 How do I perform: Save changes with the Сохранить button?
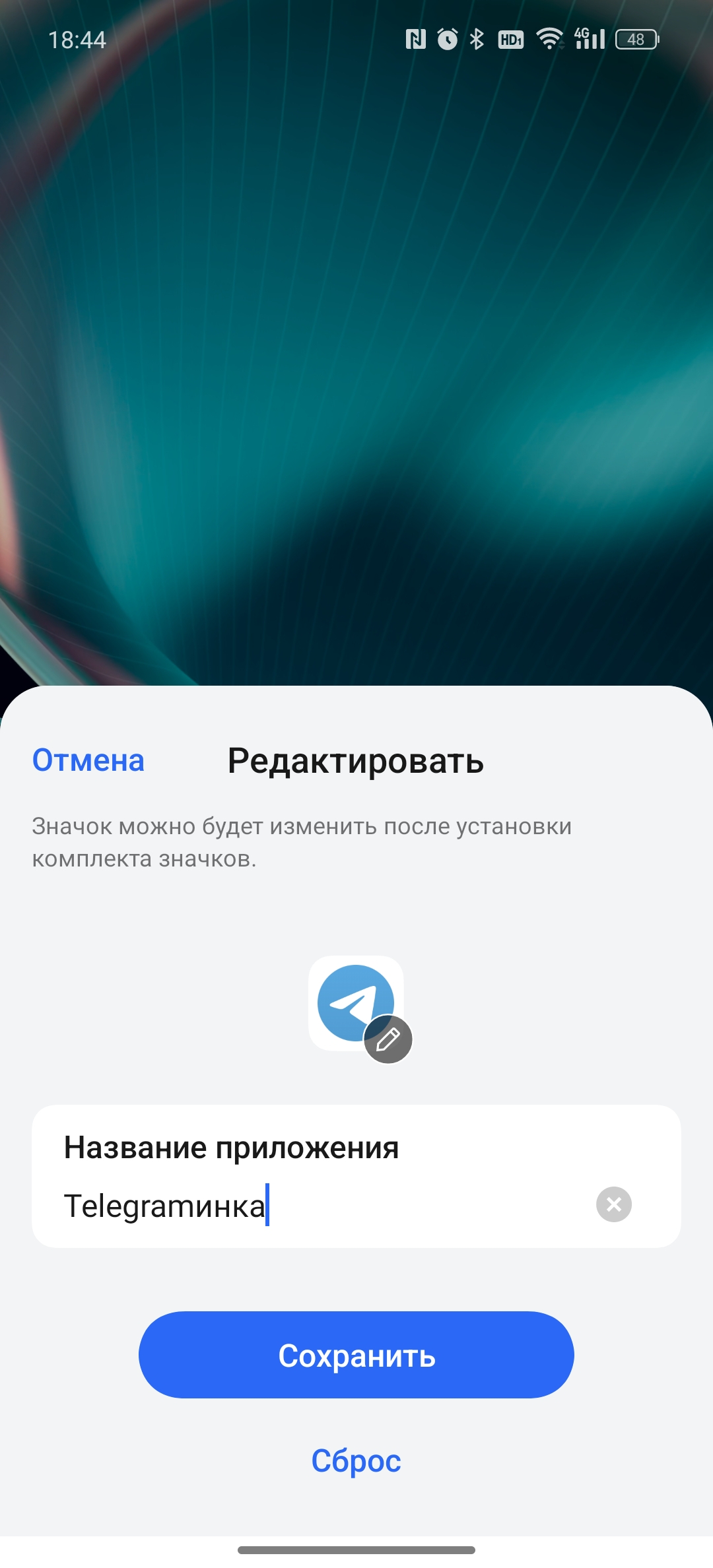(356, 1355)
